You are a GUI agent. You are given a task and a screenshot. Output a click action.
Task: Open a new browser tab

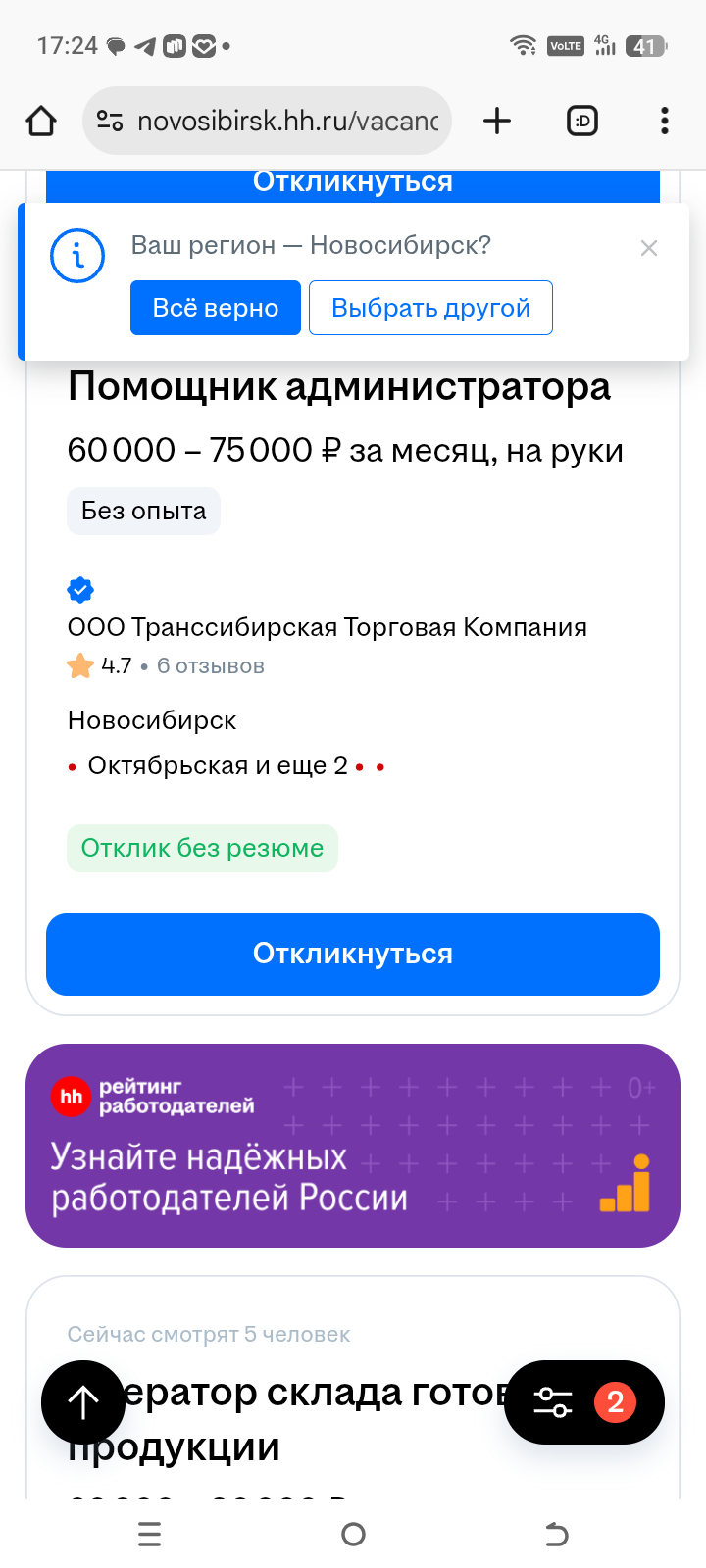click(x=497, y=122)
